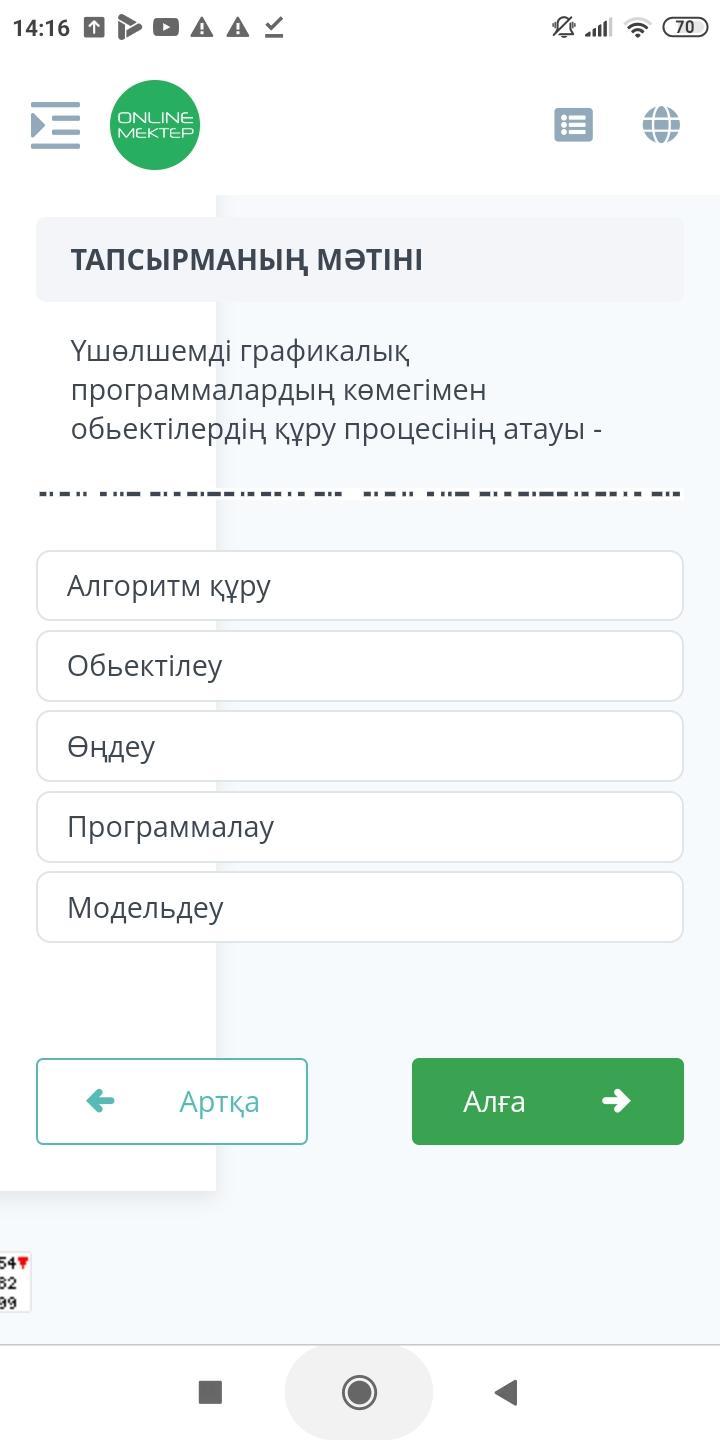Select answer Алгоритм құру

[360, 586]
